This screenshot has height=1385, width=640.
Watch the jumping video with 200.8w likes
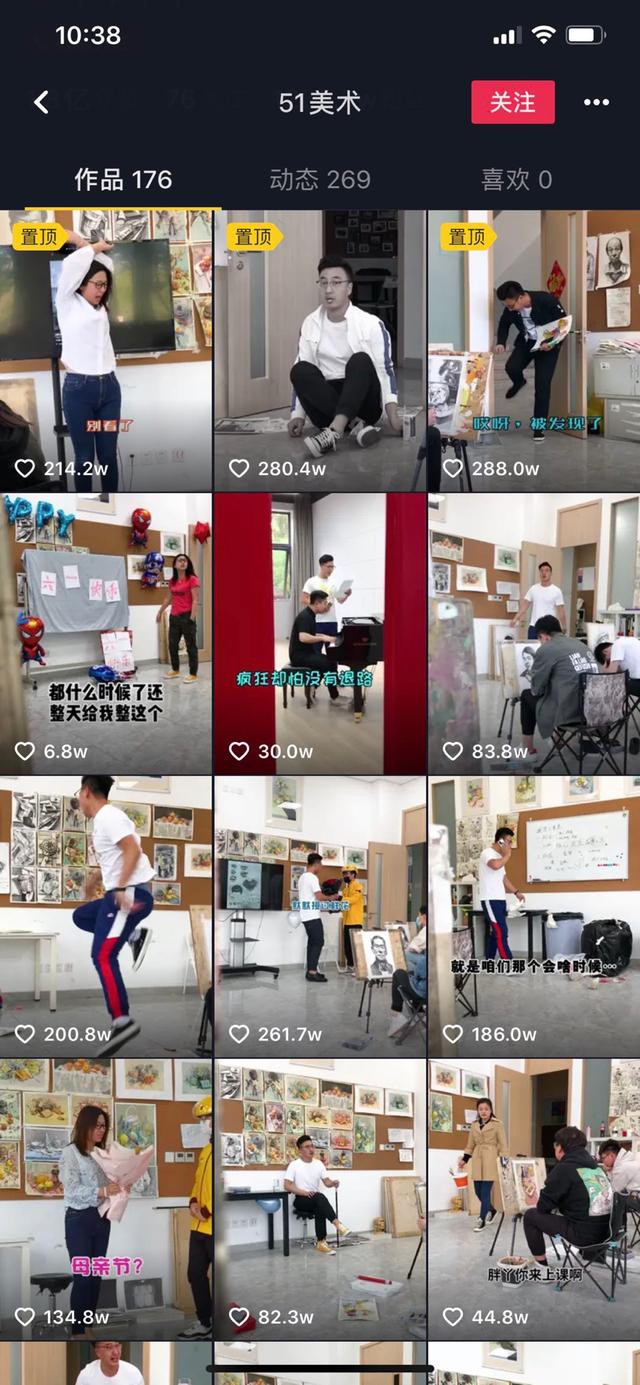coord(106,917)
